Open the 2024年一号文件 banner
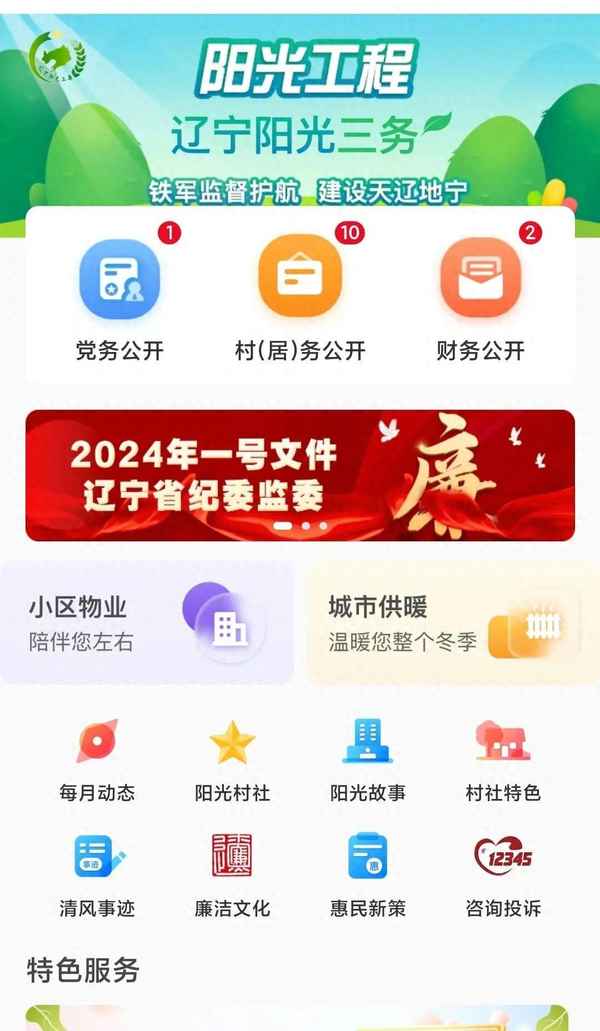Image resolution: width=600 pixels, height=1031 pixels. (x=300, y=475)
